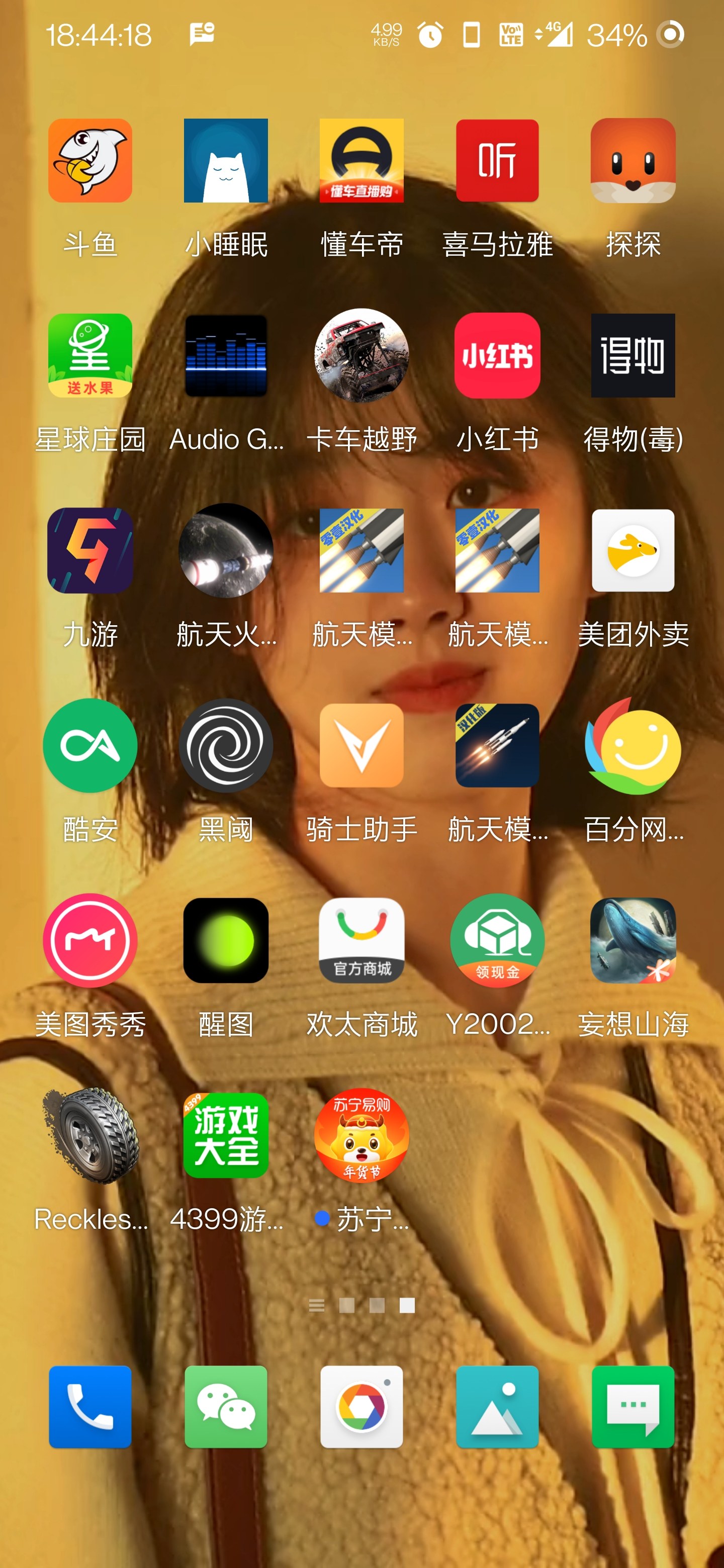Open 懂车帝 app
Viewport: 724px width, 1568px height.
pos(361,161)
